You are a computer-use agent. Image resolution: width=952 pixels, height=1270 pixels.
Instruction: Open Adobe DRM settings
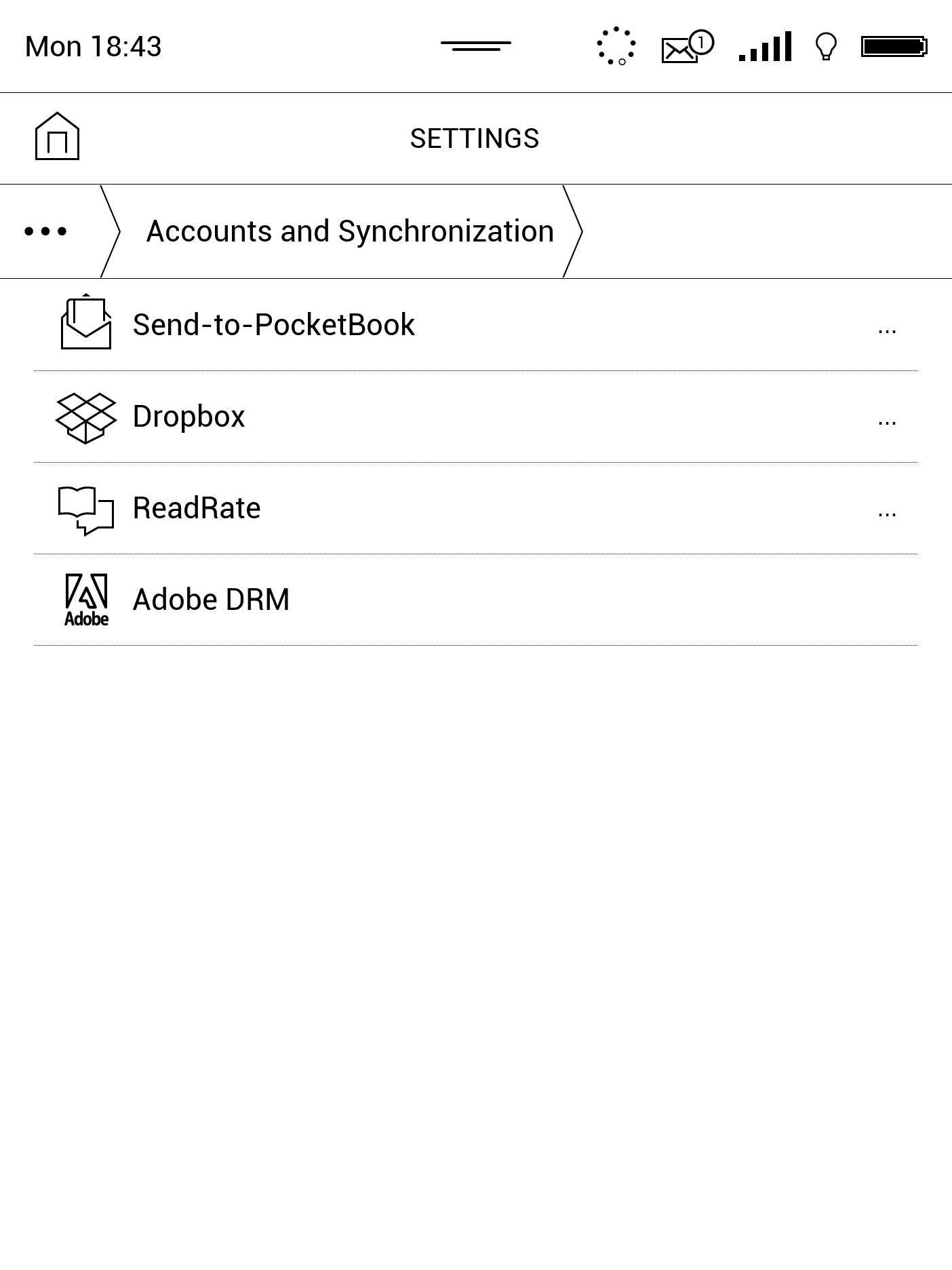[x=211, y=600]
